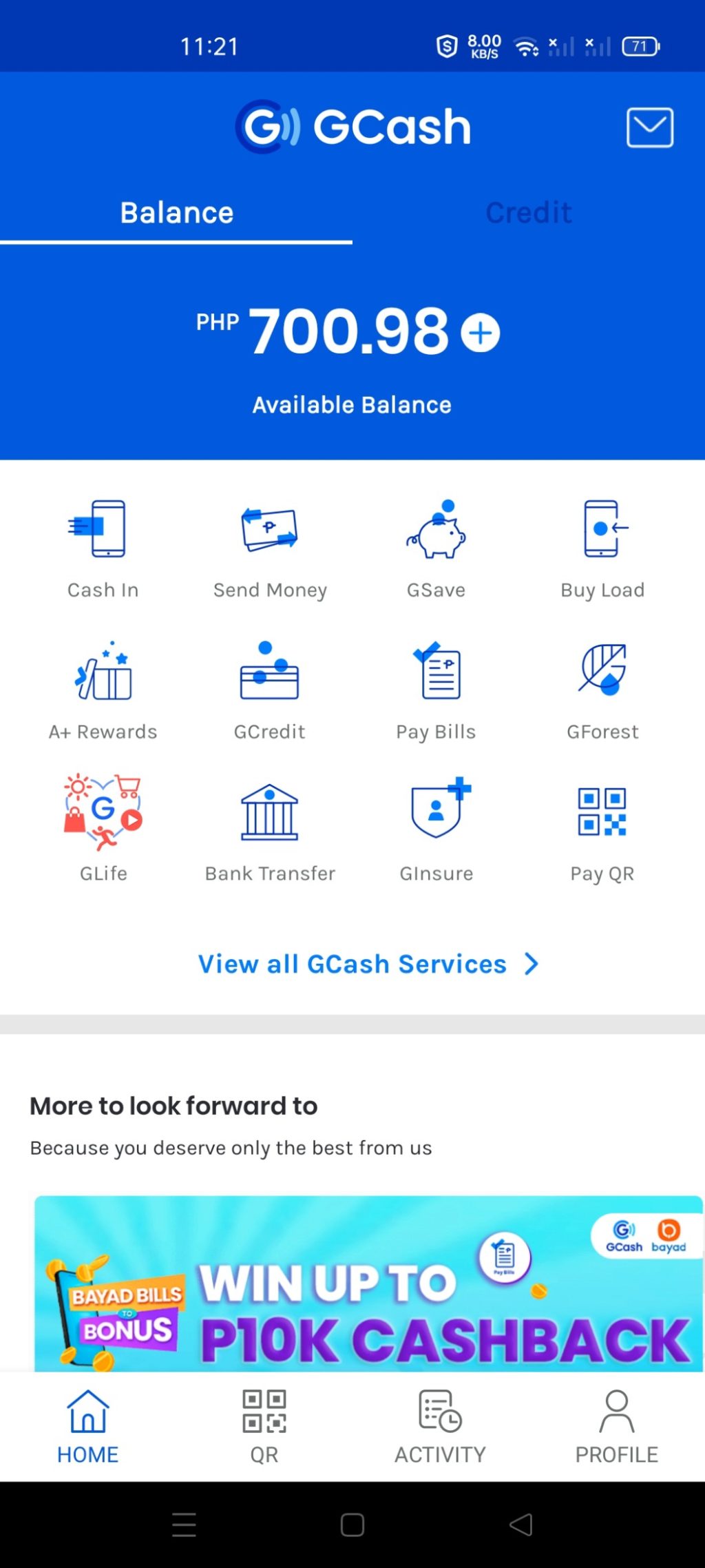Open Pay Bills

pos(436,689)
